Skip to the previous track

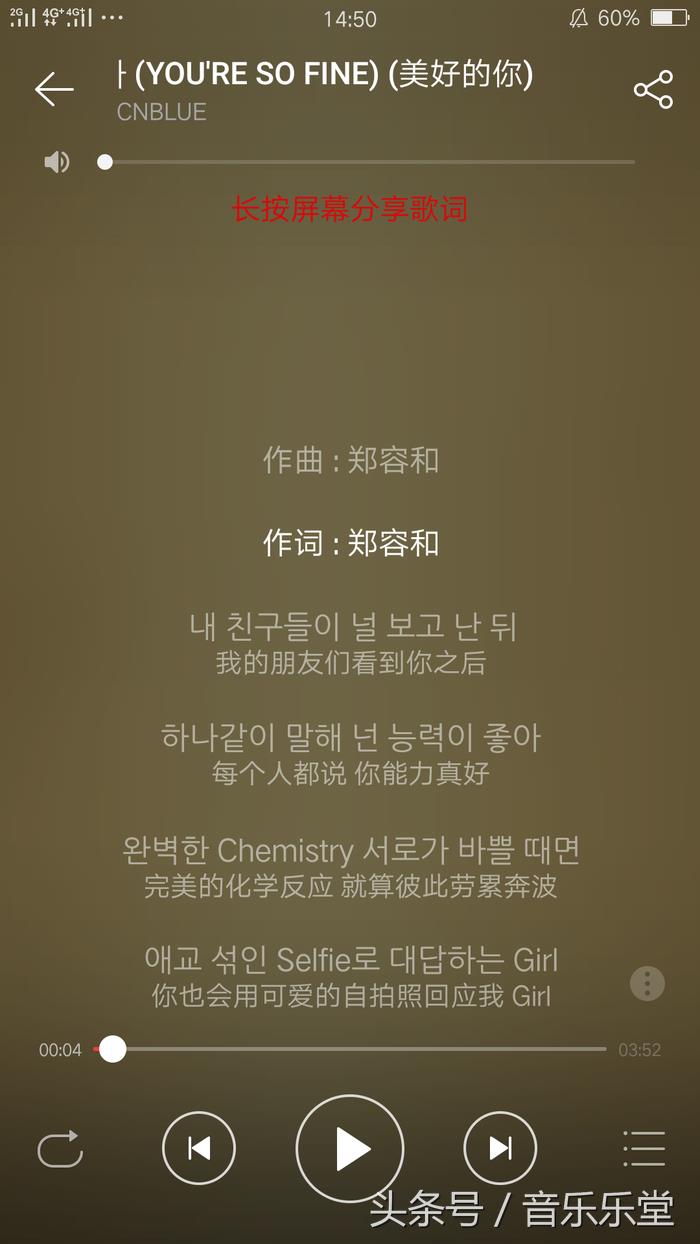click(199, 1149)
